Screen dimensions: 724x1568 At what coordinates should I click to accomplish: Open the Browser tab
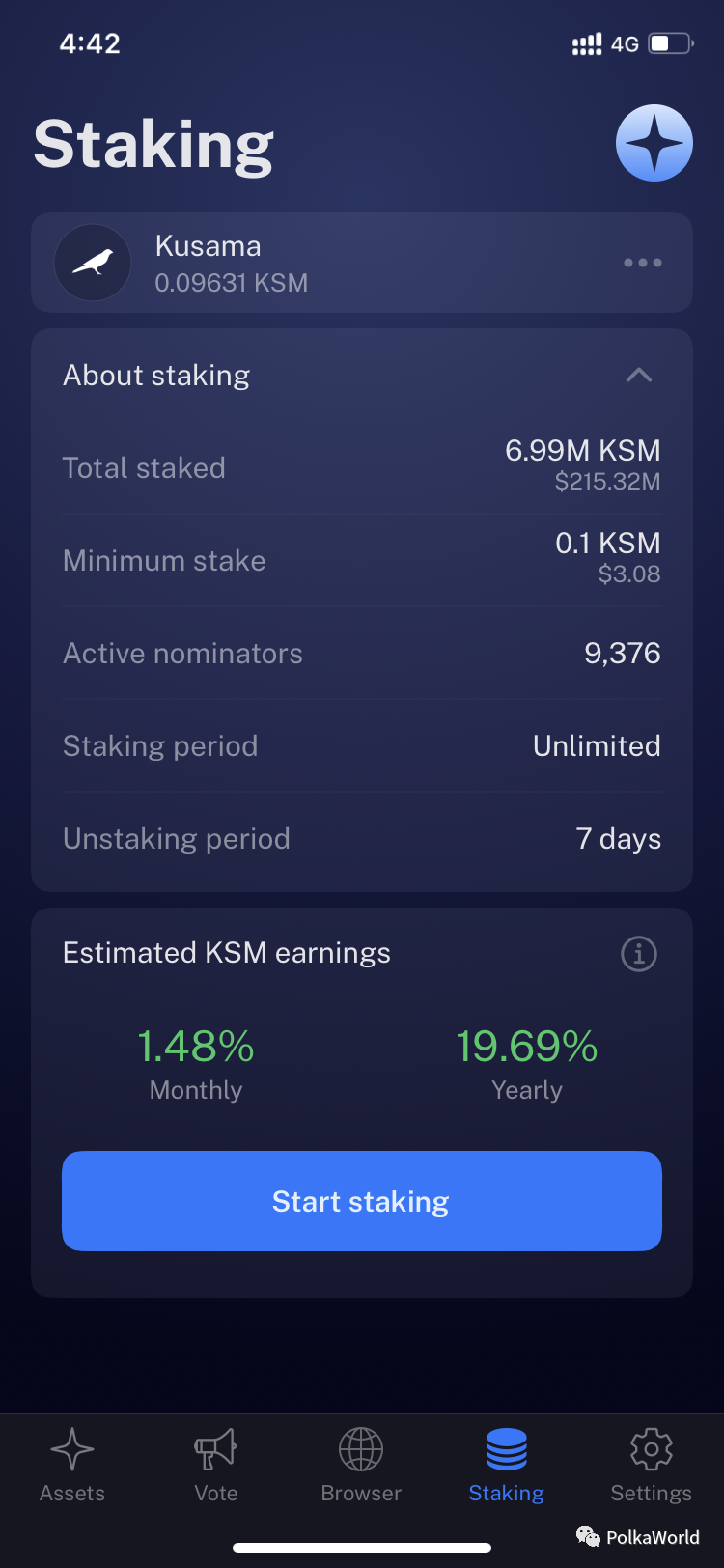361,1465
